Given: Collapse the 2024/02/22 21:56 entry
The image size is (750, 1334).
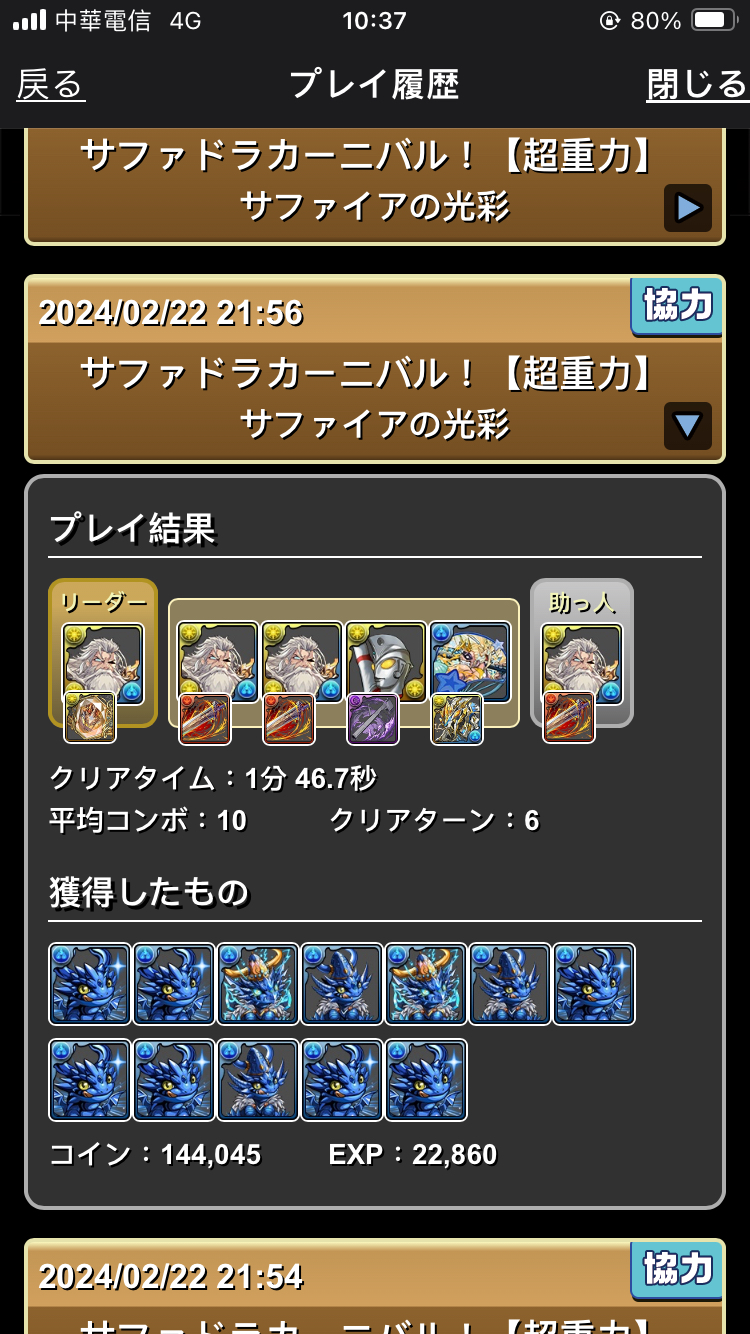Looking at the screenshot, I should tap(688, 426).
